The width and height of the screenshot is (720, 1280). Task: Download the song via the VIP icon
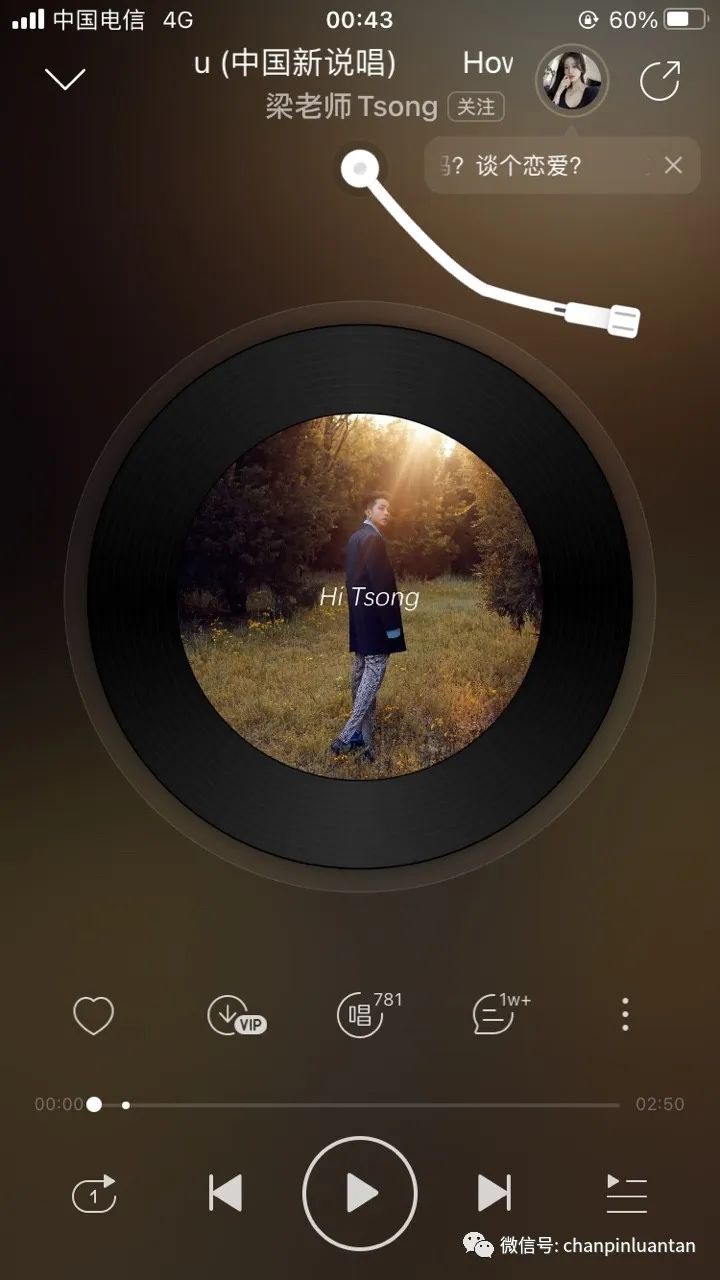coord(234,1016)
